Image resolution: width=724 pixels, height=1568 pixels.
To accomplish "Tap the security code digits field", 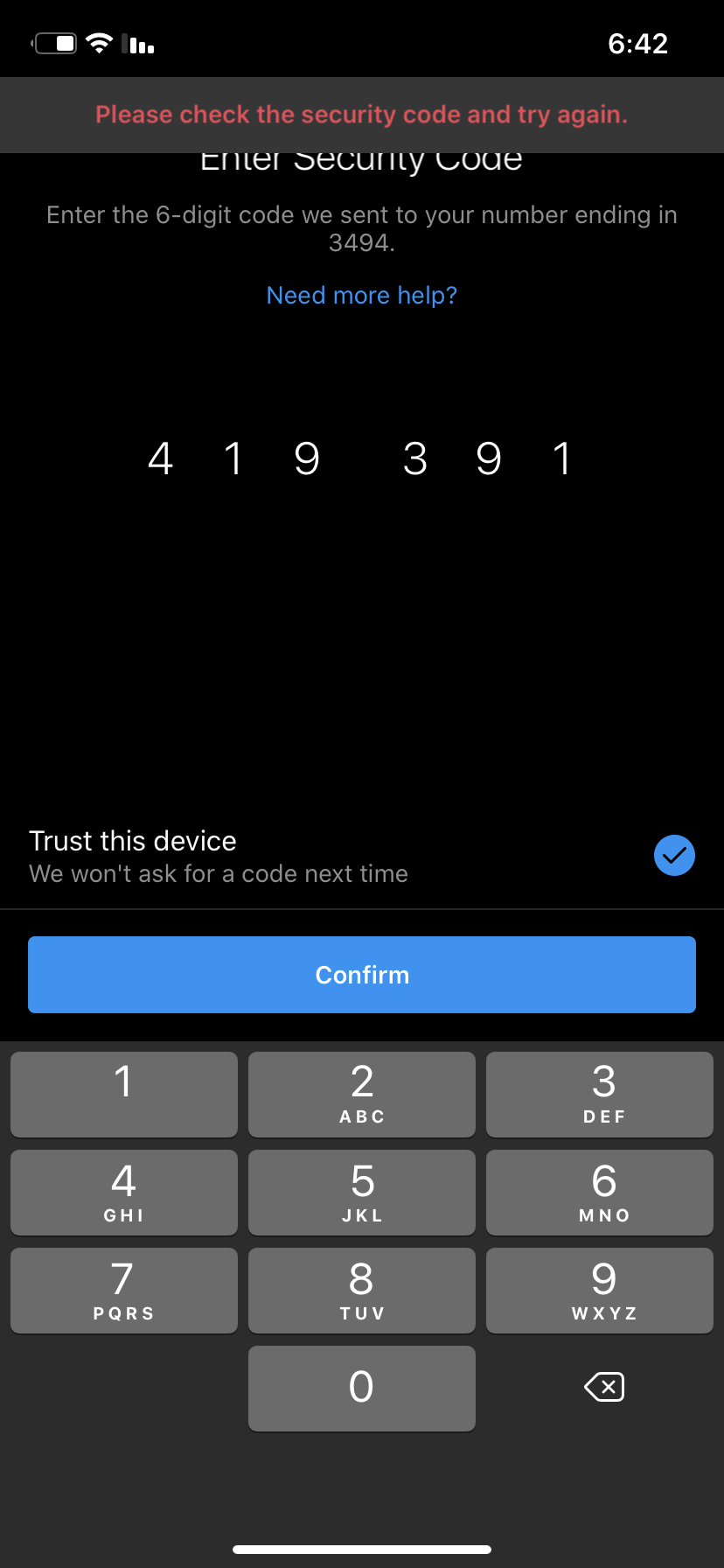I will (360, 458).
